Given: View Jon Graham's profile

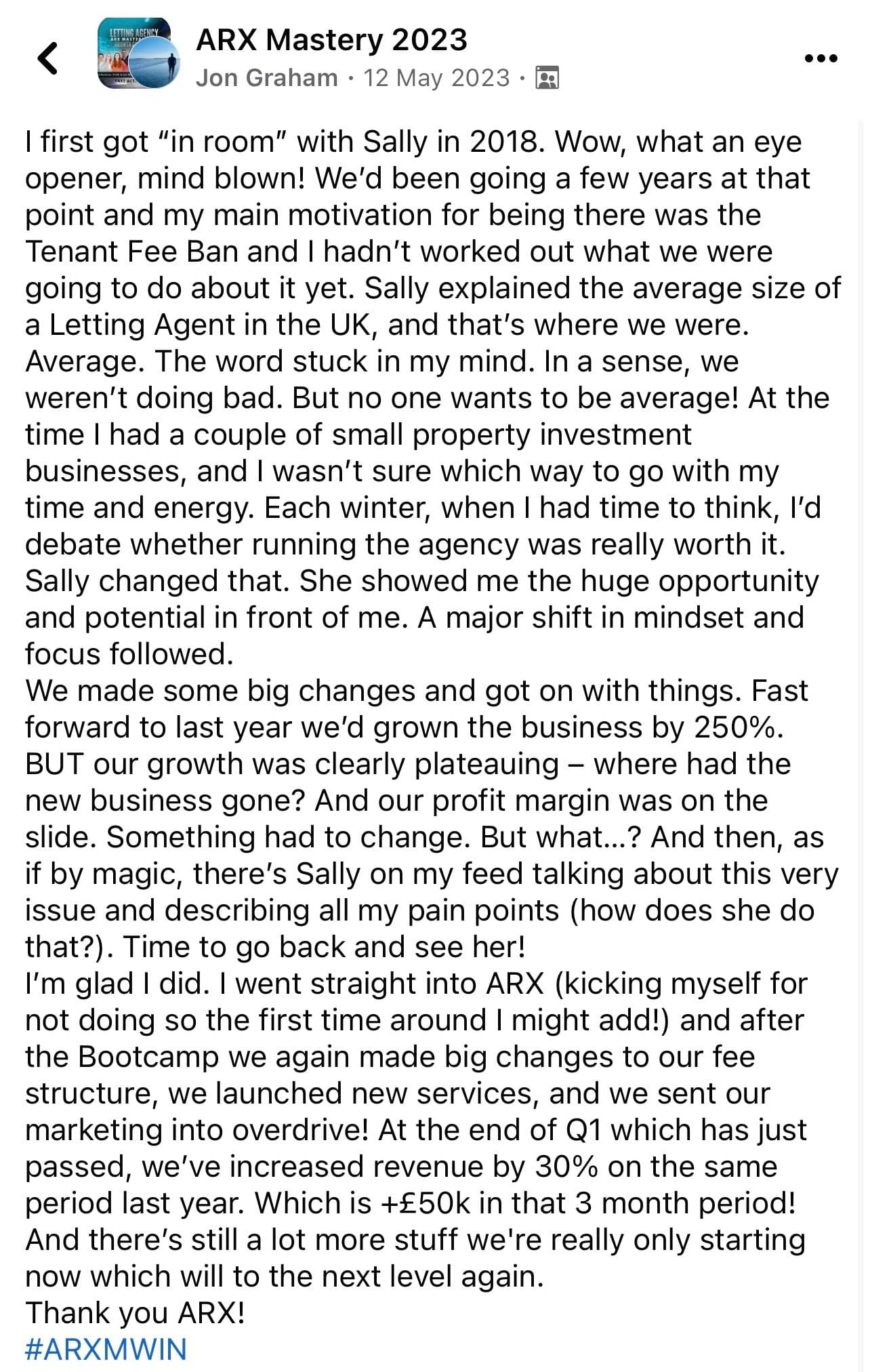Looking at the screenshot, I should point(266,78).
